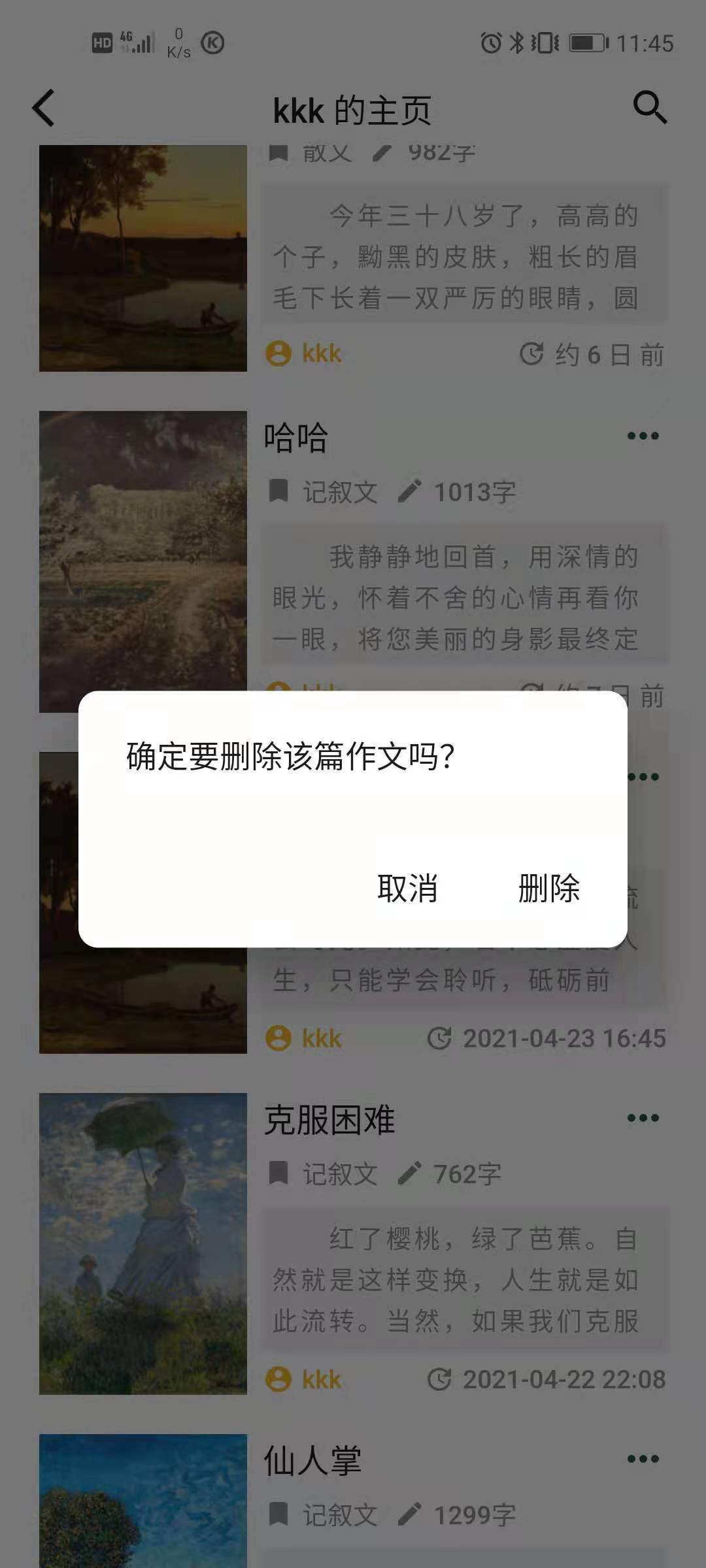
Task: Tap 取消 to cancel deletion
Action: coord(407,889)
